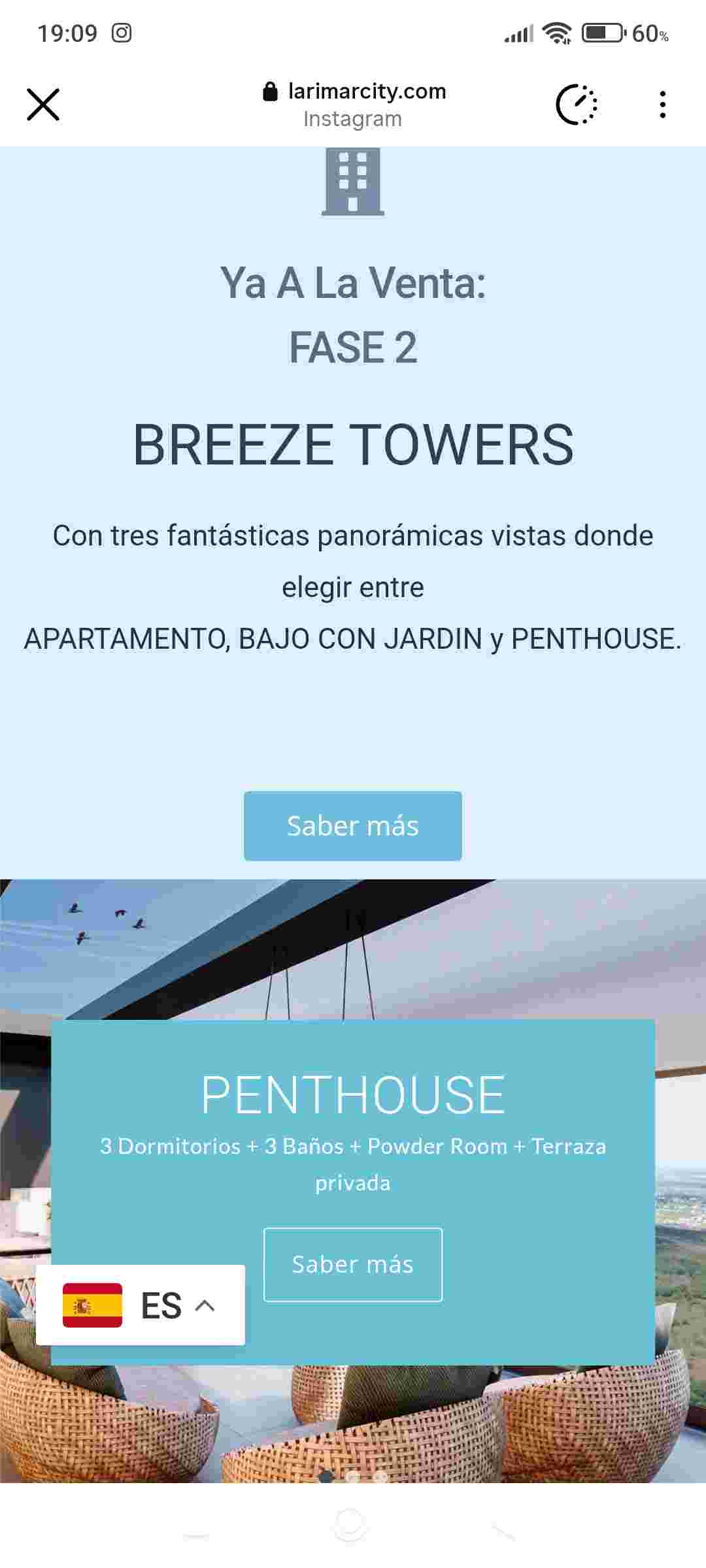Tap the page speed indicator icon
The height and width of the screenshot is (1568, 706).
click(x=577, y=105)
